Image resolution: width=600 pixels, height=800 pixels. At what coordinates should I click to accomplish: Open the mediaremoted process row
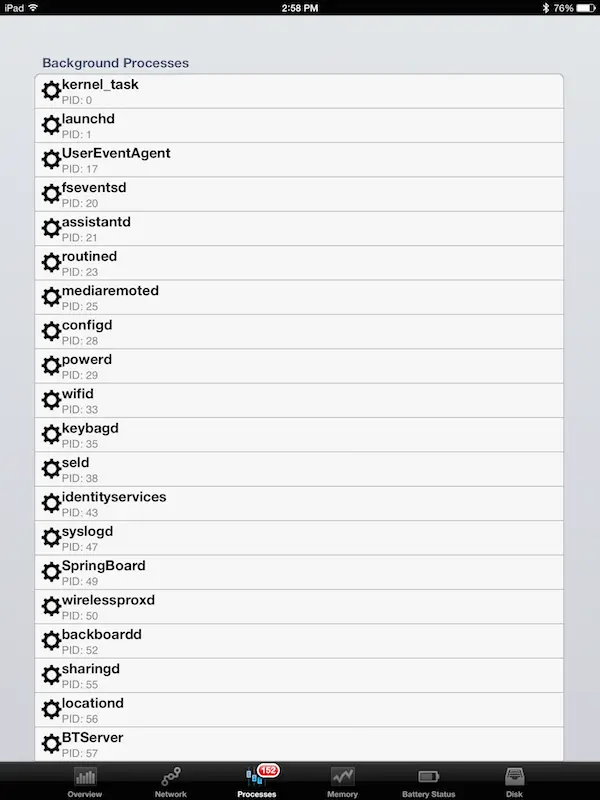299,297
